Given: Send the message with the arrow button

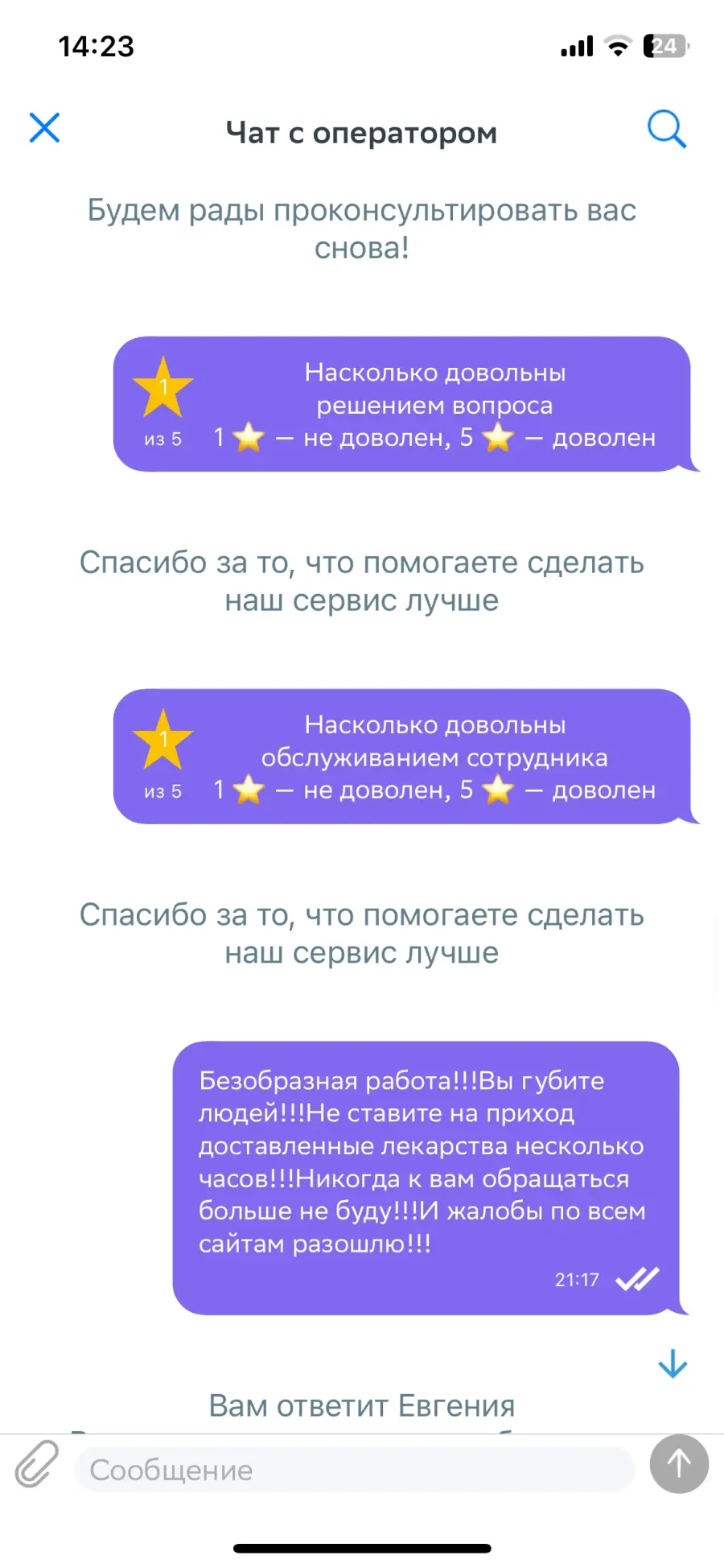Looking at the screenshot, I should [679, 1464].
